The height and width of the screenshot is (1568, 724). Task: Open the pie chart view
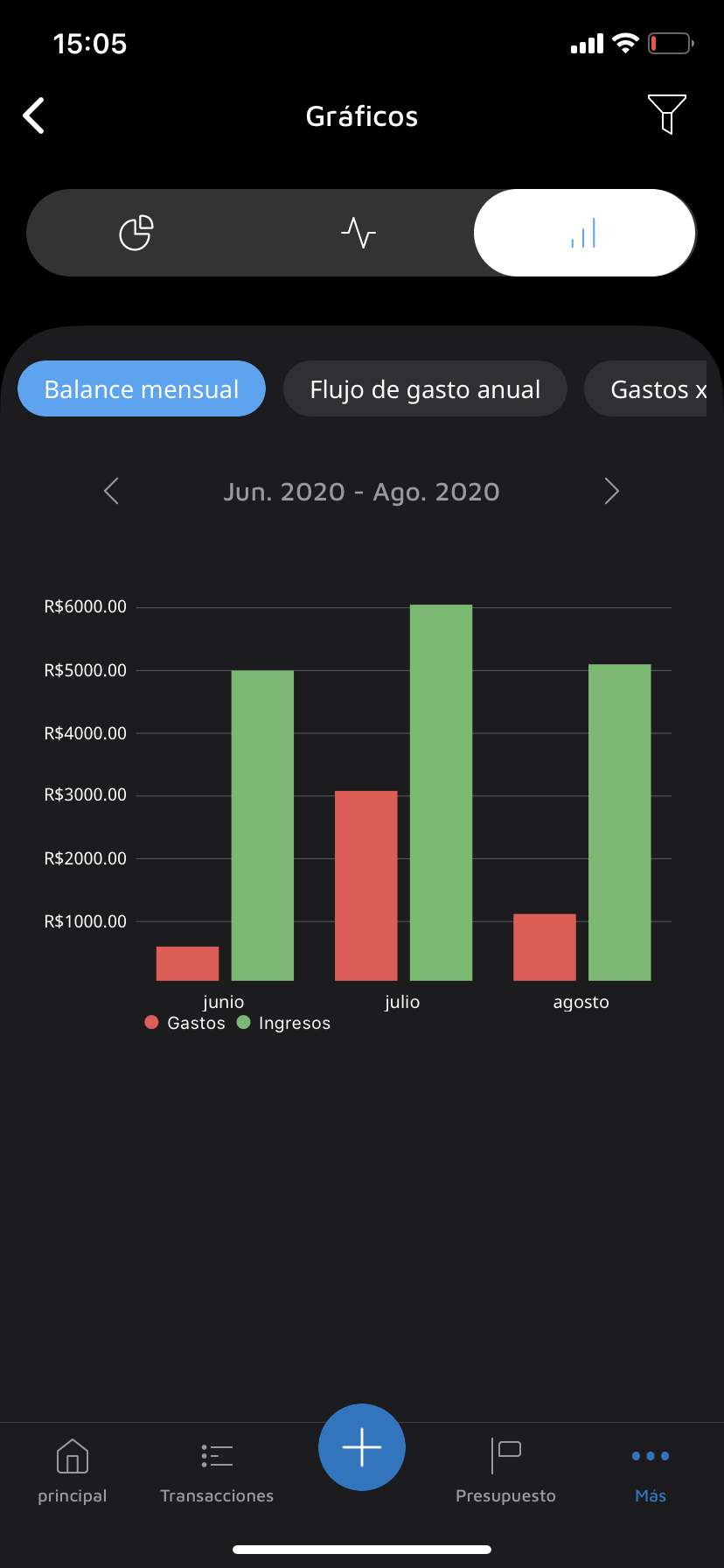(x=136, y=233)
